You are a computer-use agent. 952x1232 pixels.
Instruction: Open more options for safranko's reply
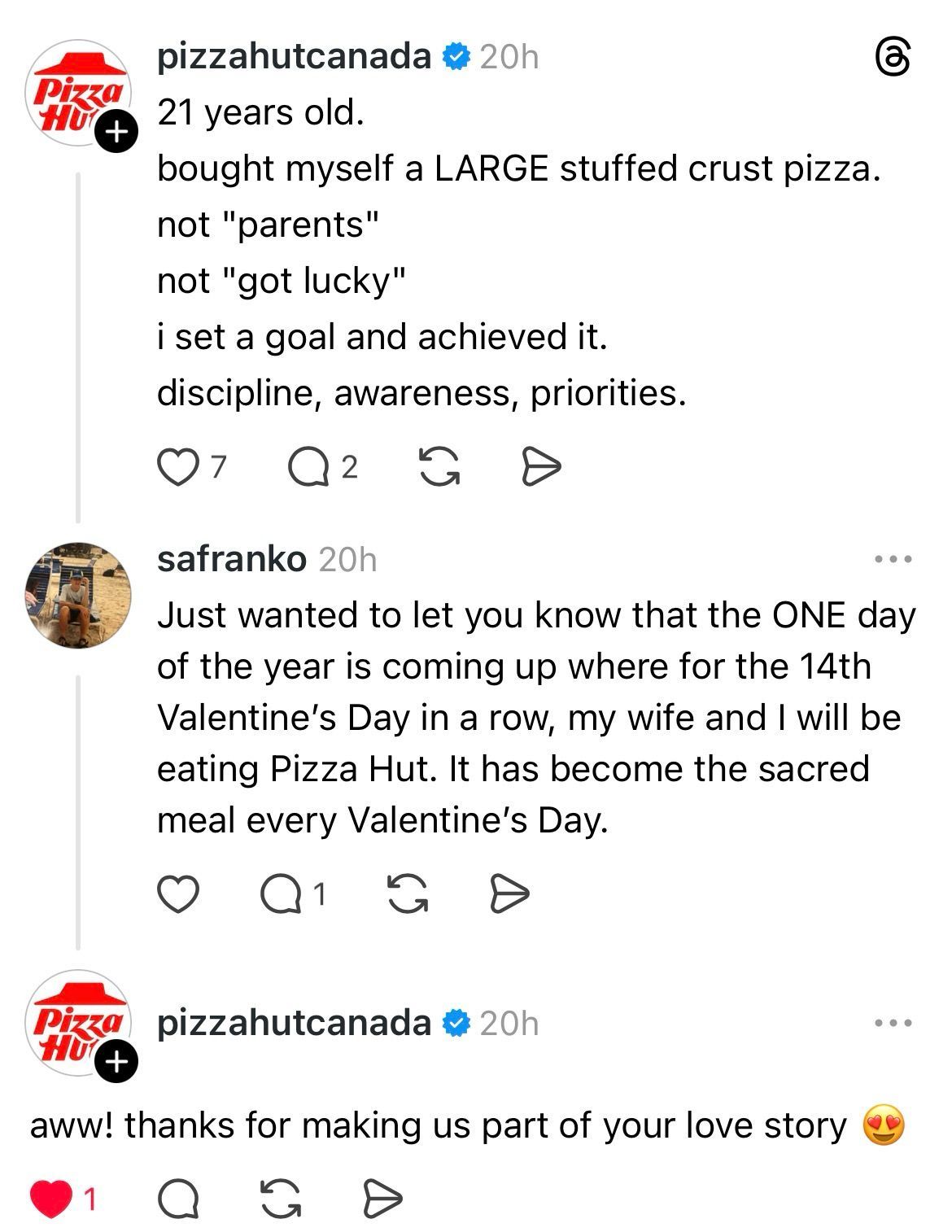(893, 560)
